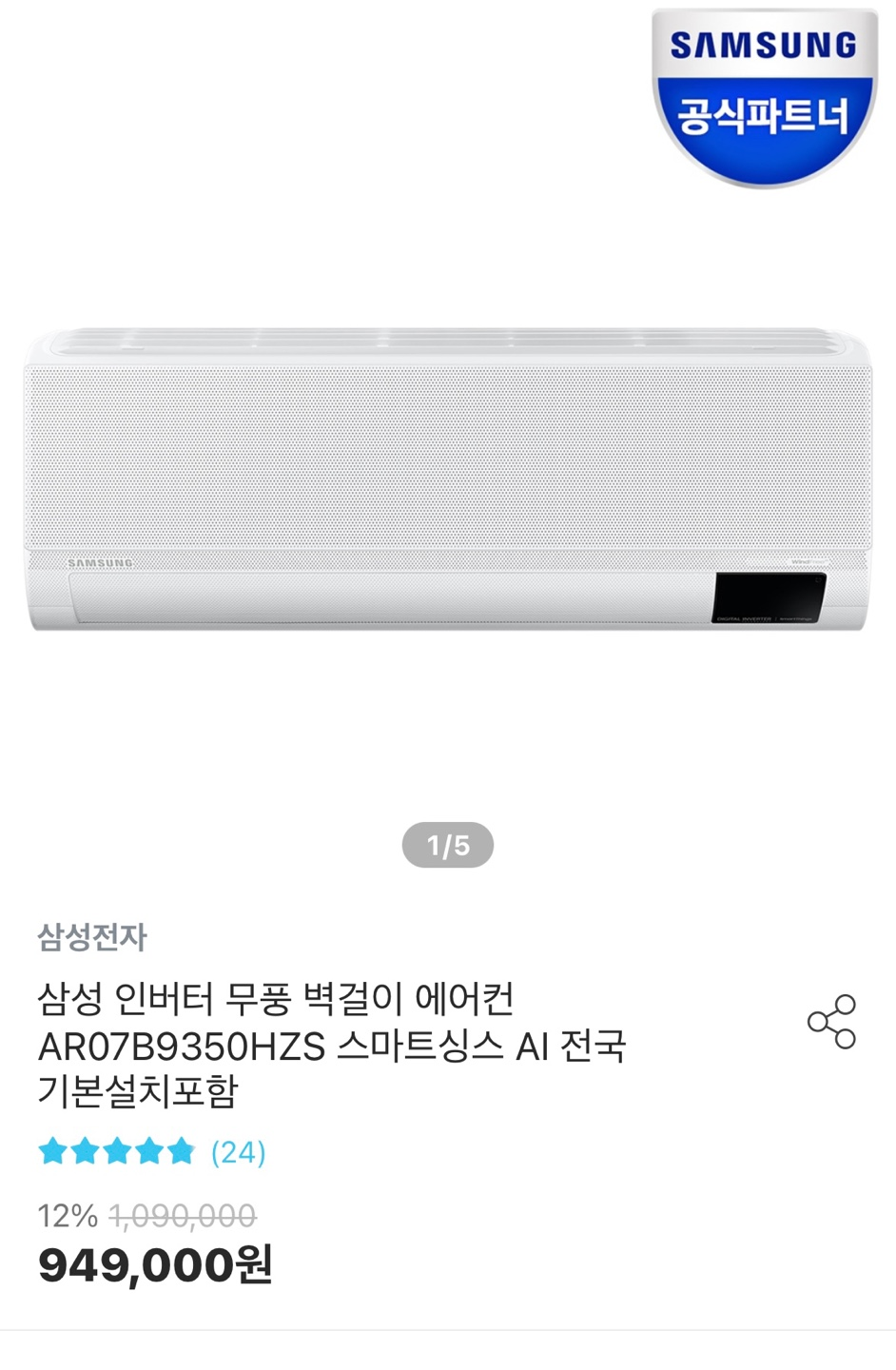Open the 삼성전자 brand page
The image size is (896, 1370).
[92, 938]
